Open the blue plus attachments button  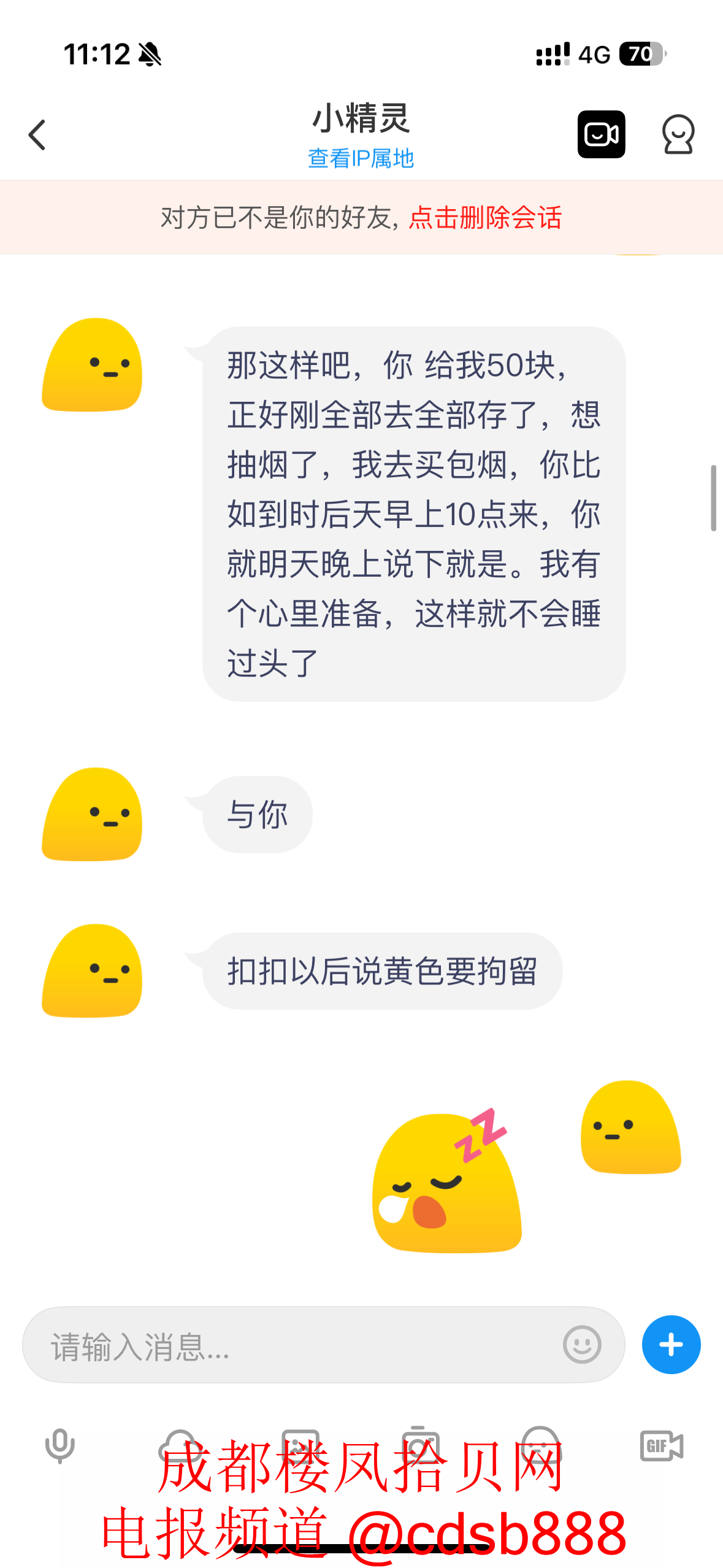pyautogui.click(x=671, y=1345)
